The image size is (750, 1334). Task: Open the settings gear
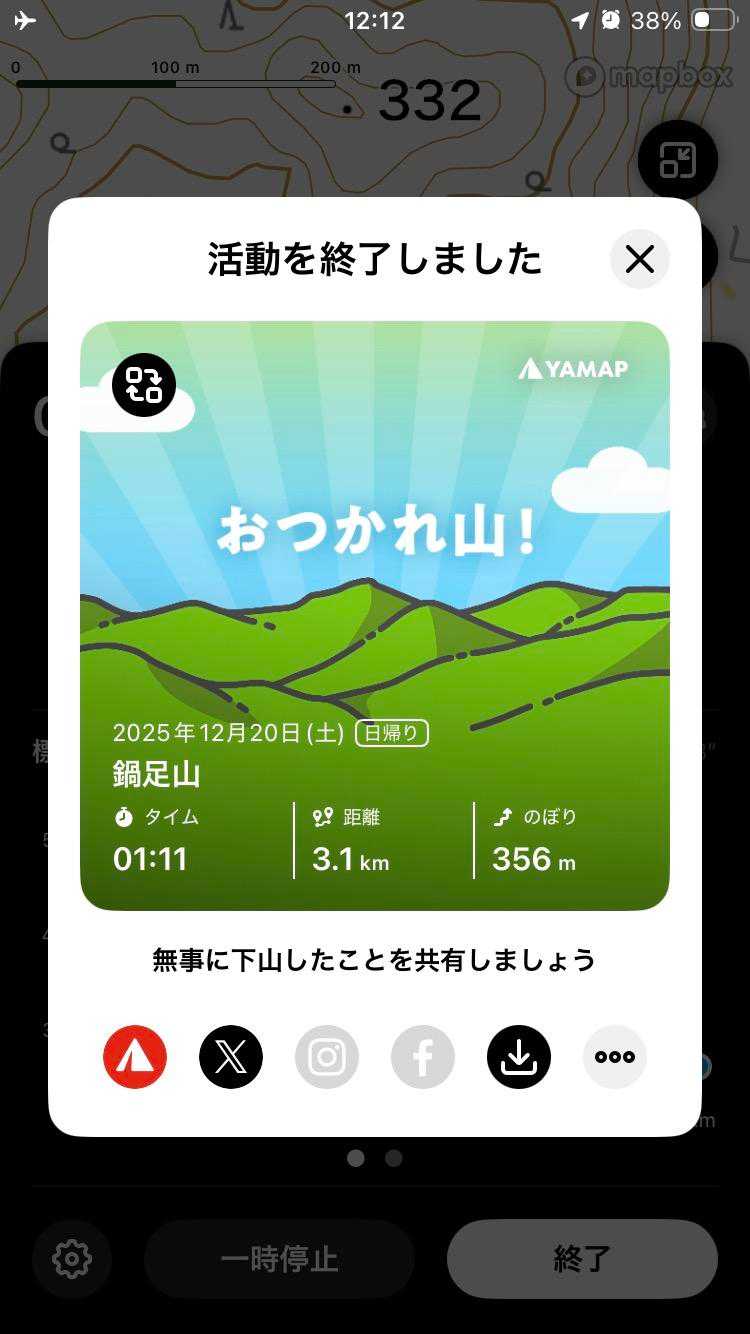(x=72, y=1259)
